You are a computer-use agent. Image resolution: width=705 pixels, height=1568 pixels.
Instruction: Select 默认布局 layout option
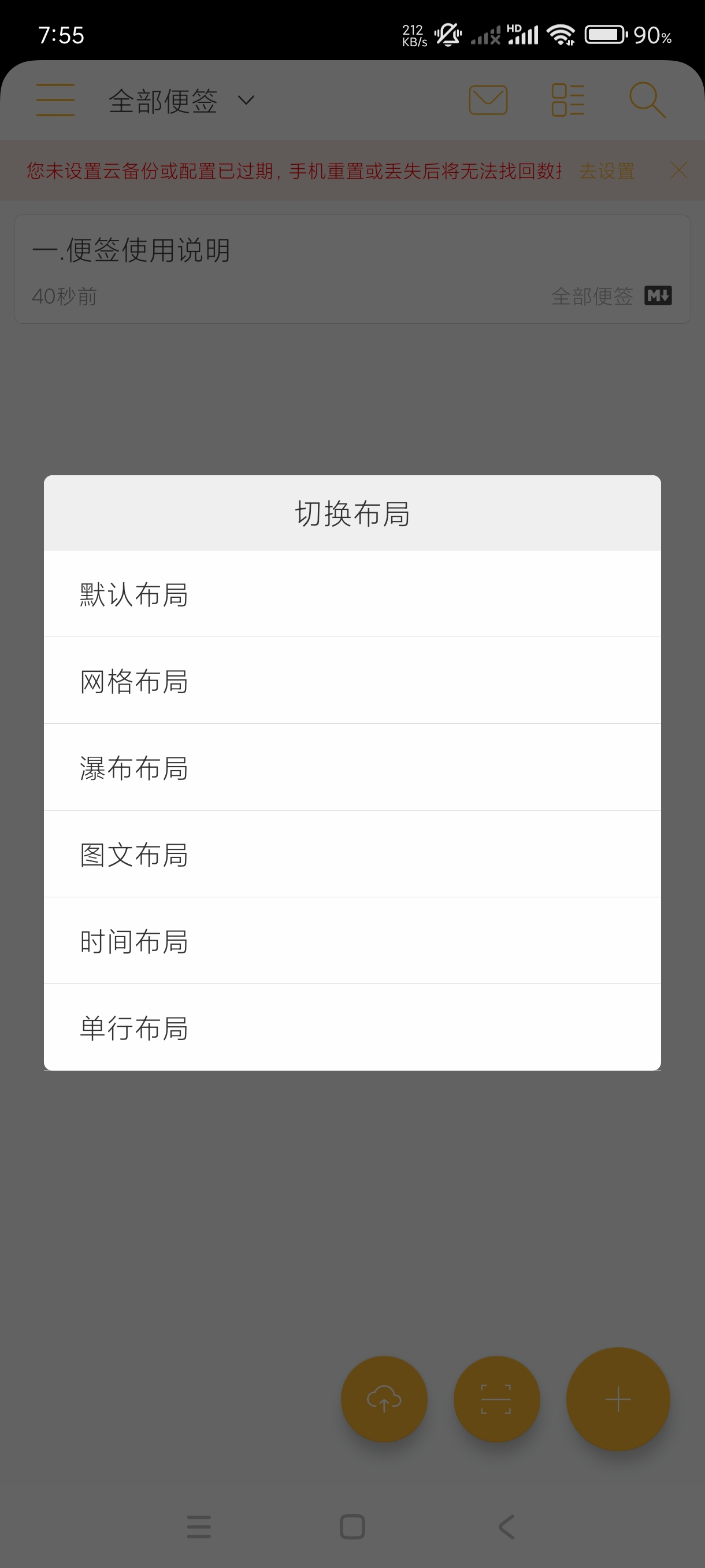pos(352,594)
